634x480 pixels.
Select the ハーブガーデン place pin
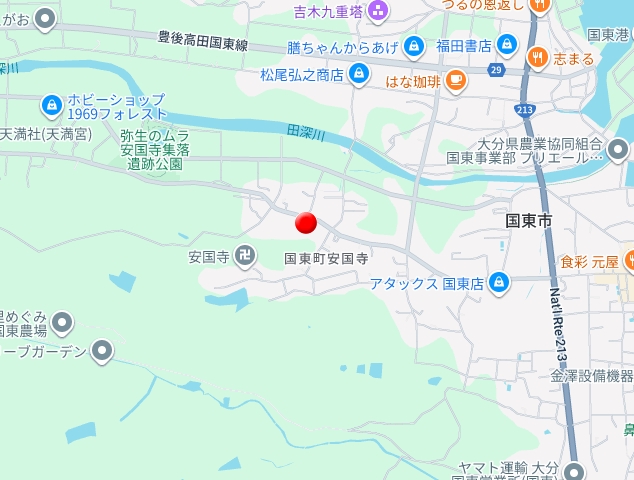(x=102, y=350)
